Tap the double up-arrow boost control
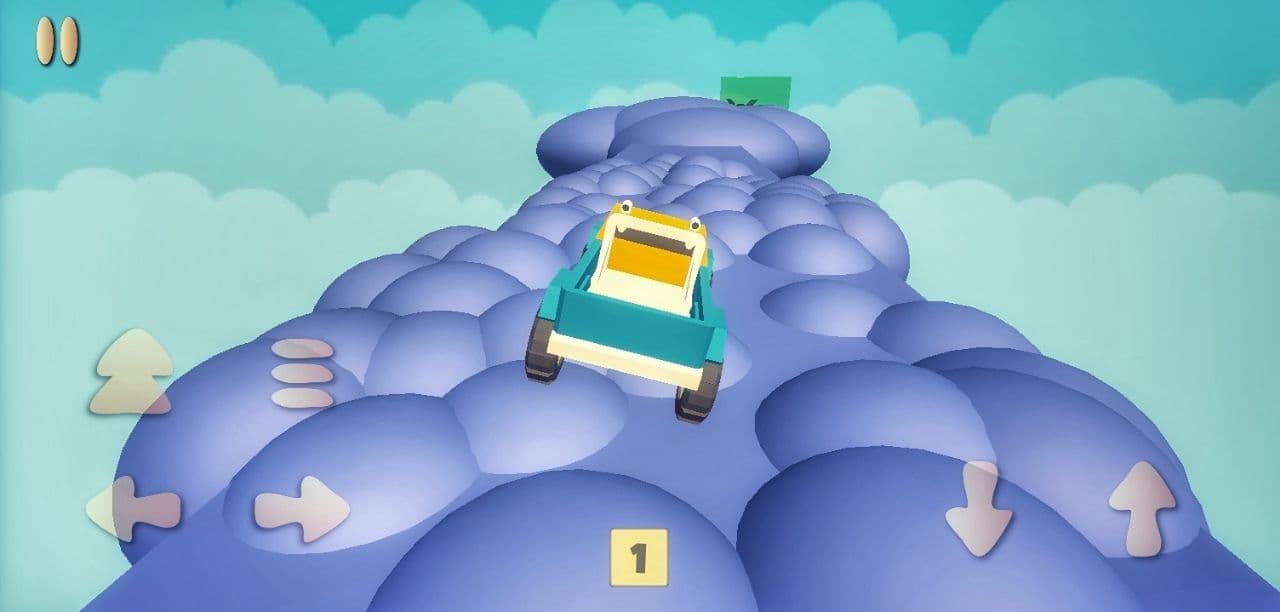This screenshot has width=1280, height=612. click(131, 372)
